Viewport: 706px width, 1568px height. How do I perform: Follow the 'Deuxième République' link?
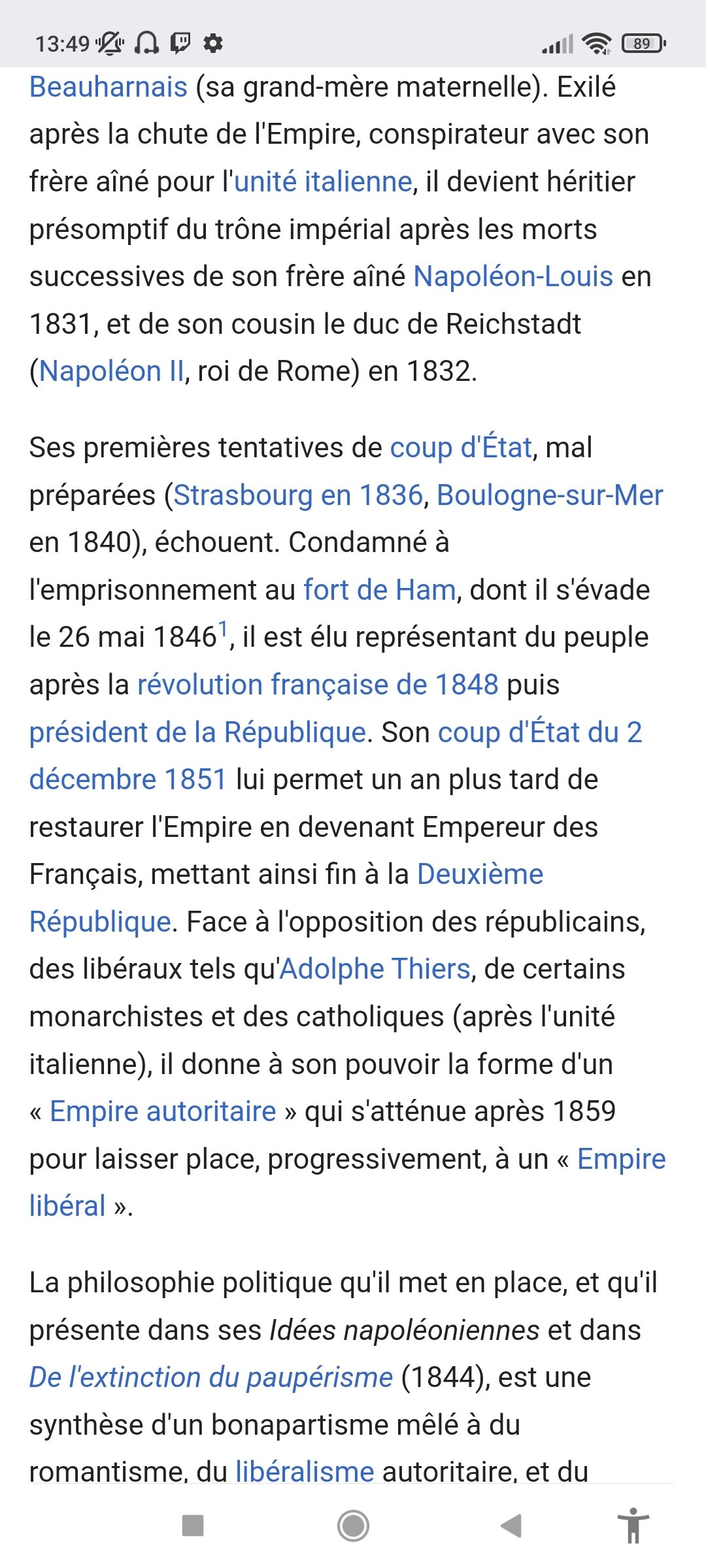pyautogui.click(x=480, y=874)
